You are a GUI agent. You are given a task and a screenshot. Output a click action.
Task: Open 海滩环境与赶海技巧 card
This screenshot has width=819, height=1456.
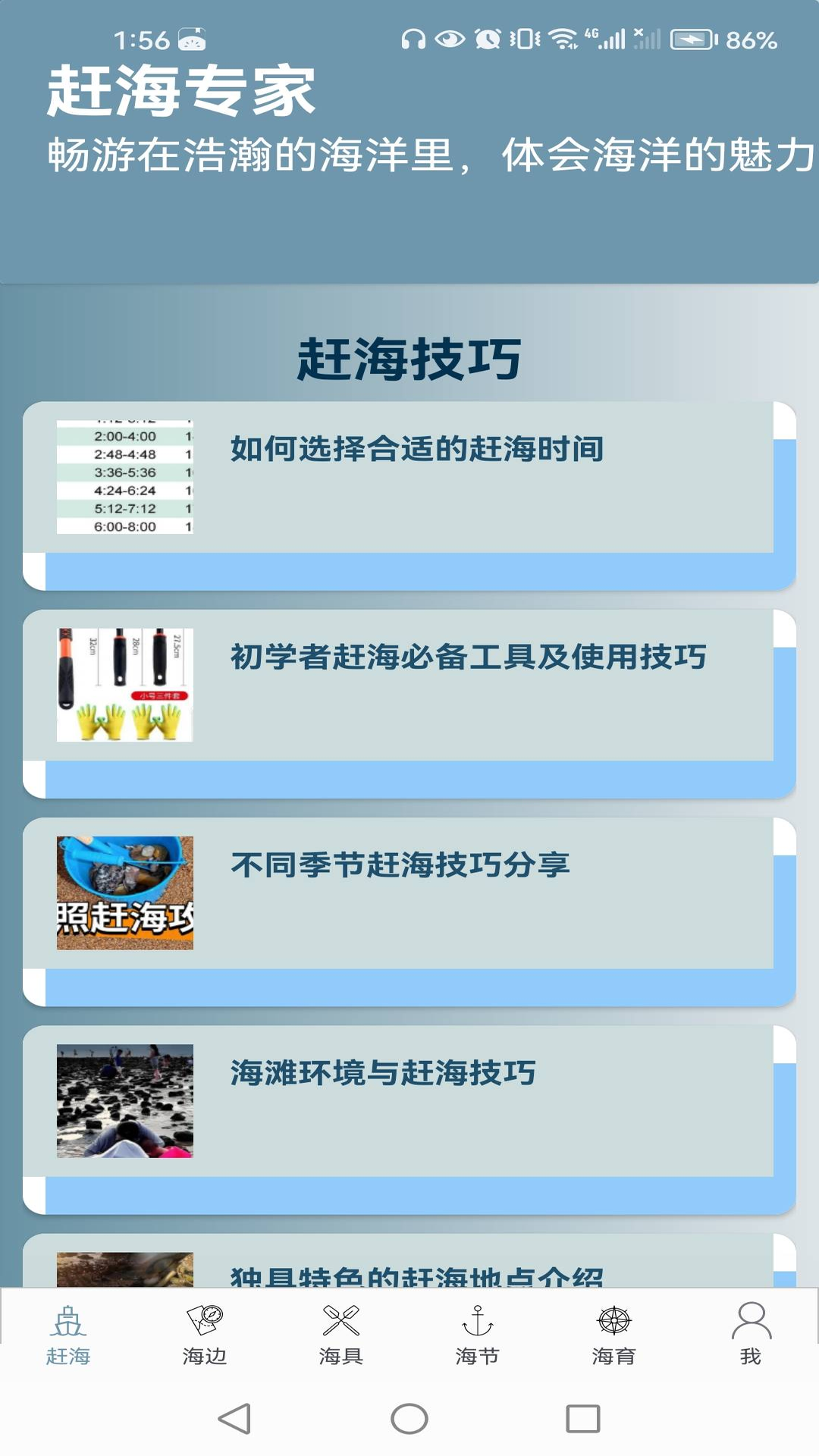click(409, 1120)
